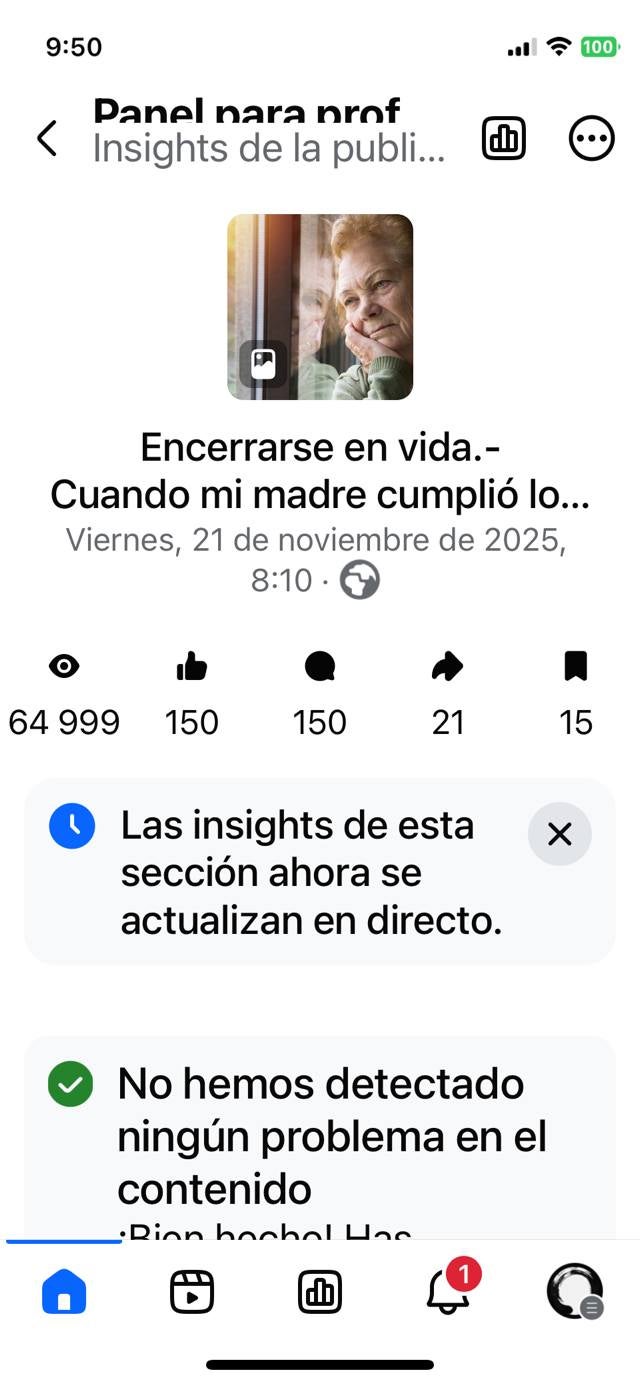Open the professional dashboard tab in bottom bar
Image resolution: width=640 pixels, height=1386 pixels.
click(x=320, y=1292)
